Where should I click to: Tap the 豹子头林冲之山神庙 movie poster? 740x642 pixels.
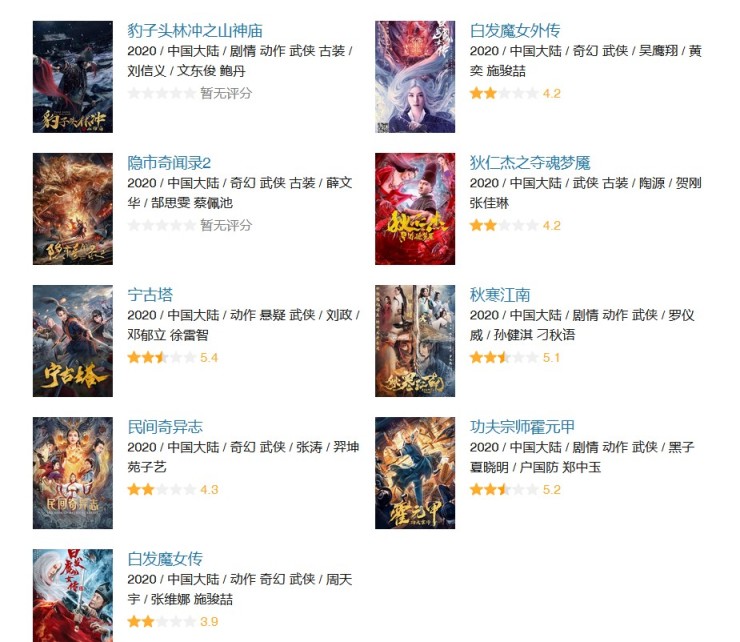click(x=73, y=77)
